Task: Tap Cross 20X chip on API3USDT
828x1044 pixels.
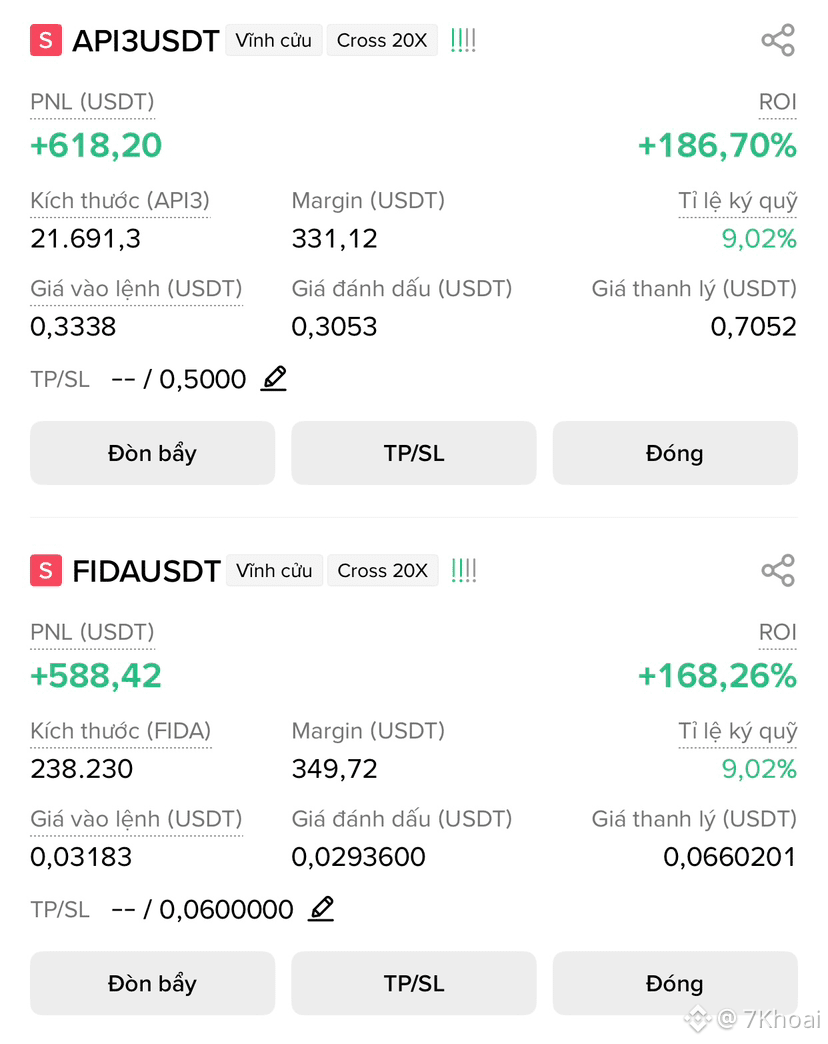Action: pyautogui.click(x=382, y=40)
